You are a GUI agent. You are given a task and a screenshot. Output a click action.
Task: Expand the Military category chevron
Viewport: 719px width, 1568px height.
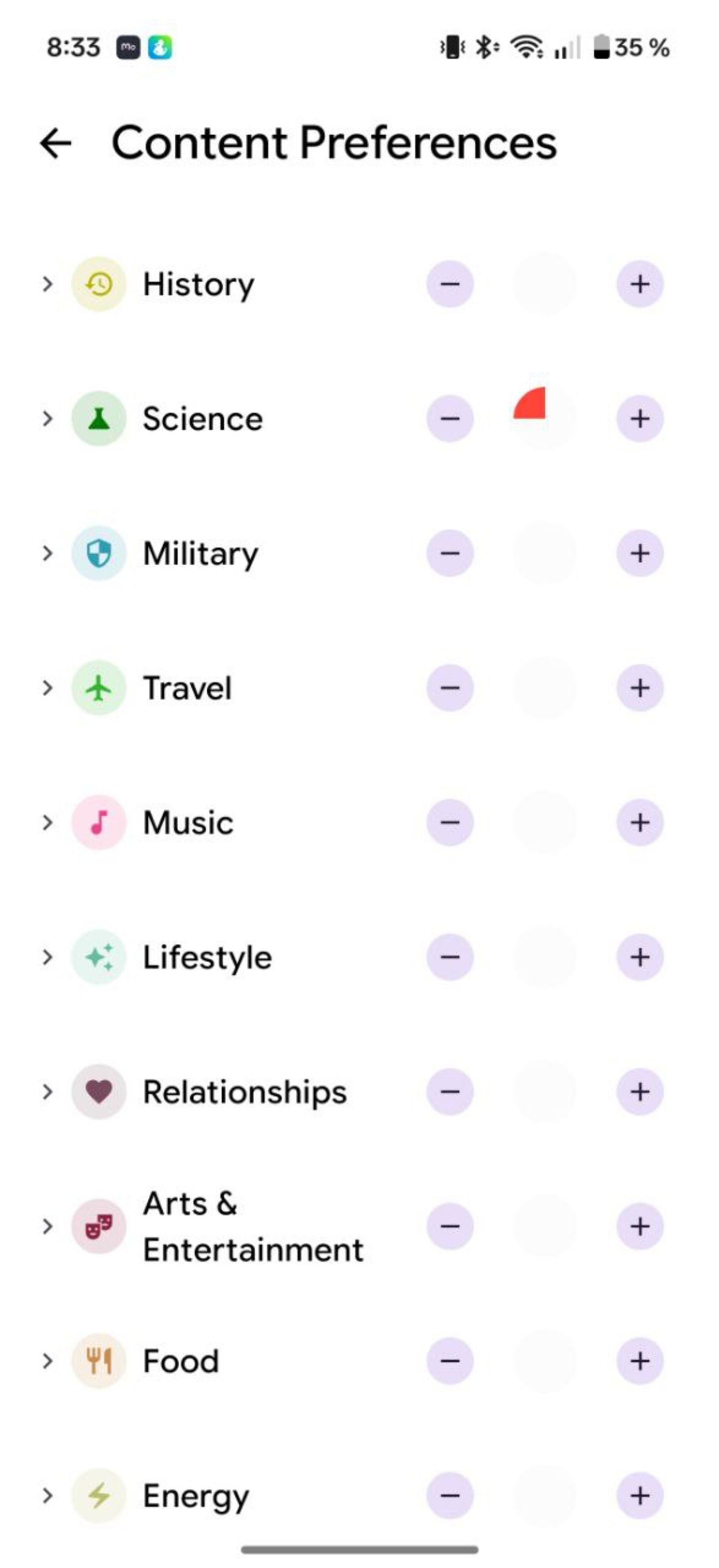coord(47,553)
